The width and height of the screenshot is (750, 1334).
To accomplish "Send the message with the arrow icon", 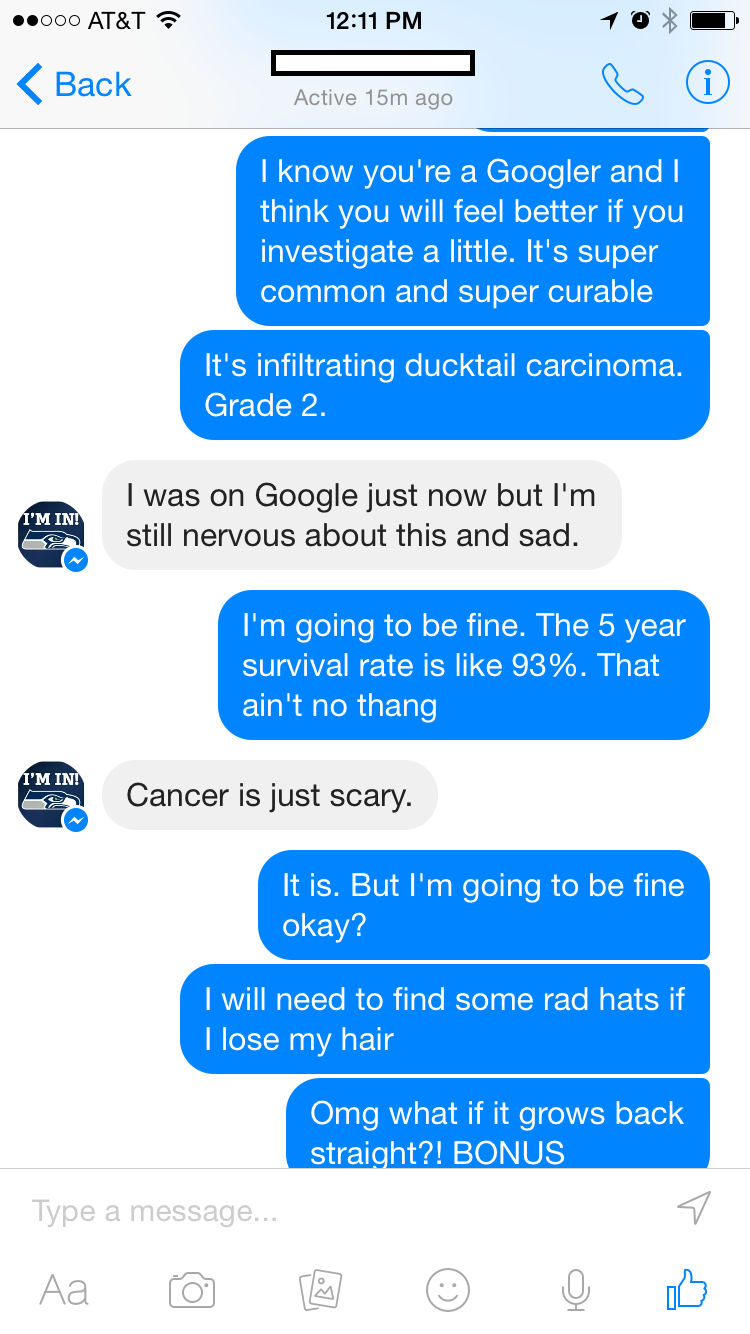I will point(694,1208).
